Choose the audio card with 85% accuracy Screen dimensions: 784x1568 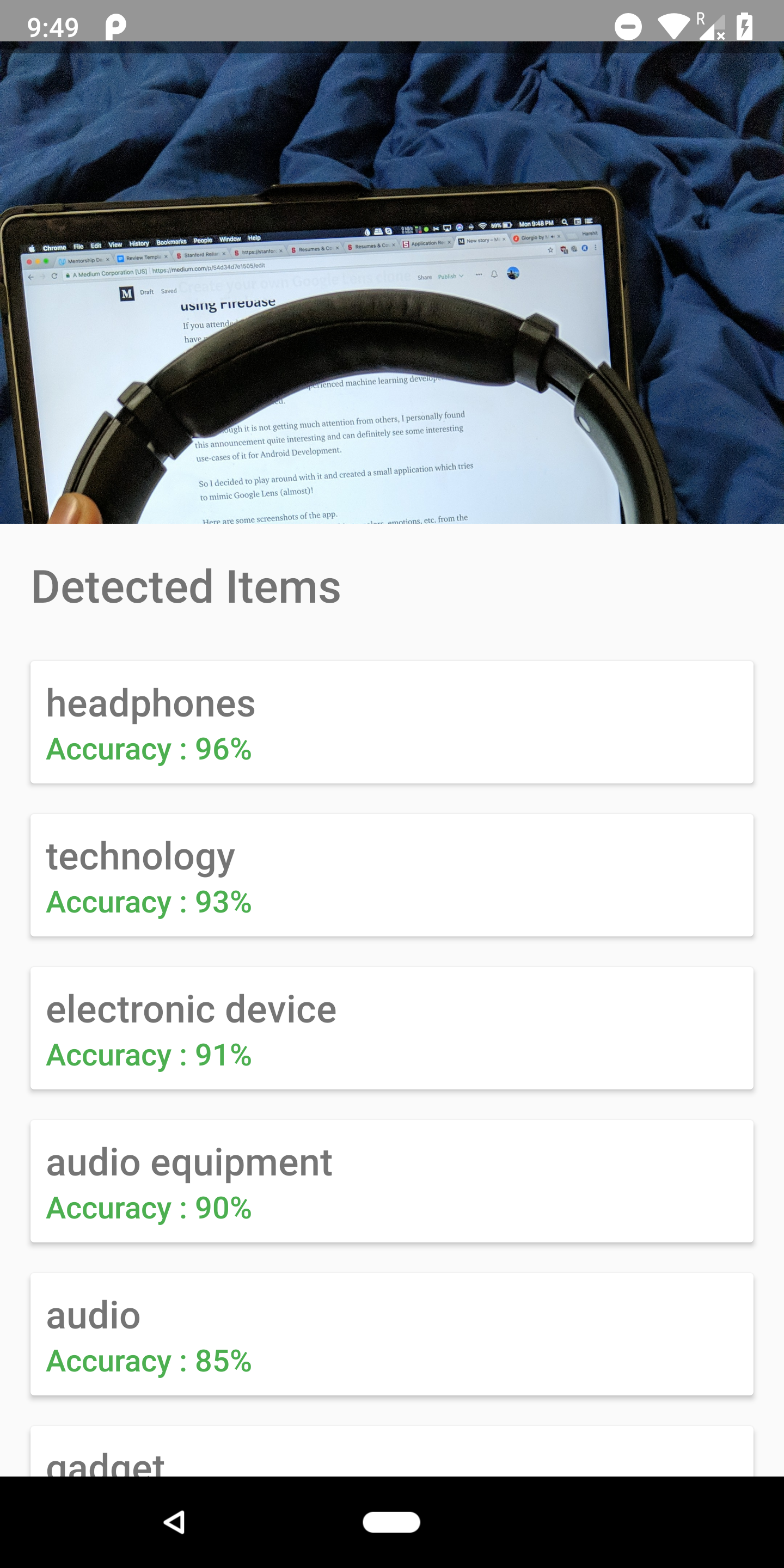[x=392, y=1334]
